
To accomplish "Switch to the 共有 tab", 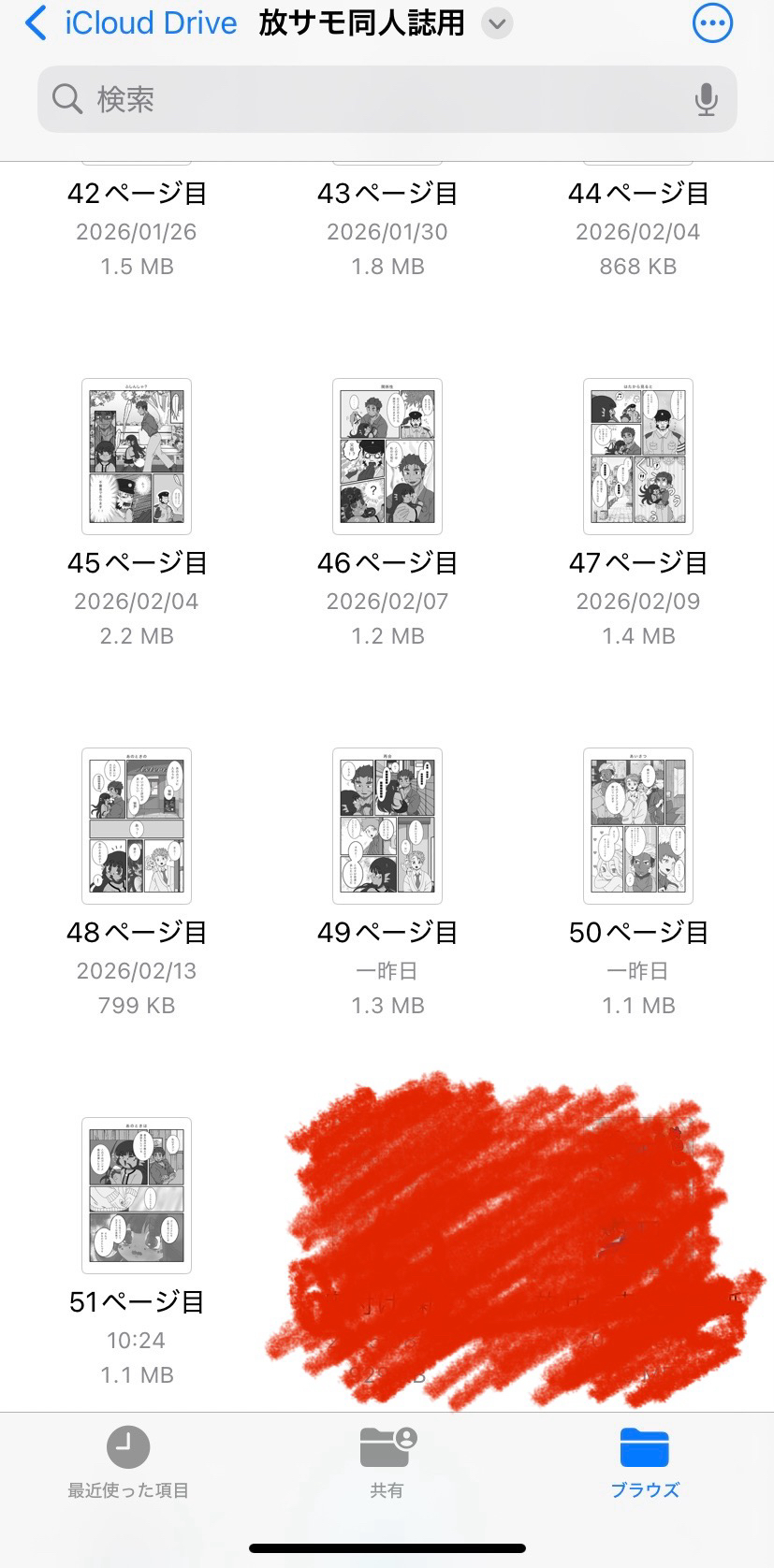I will pos(387,1462).
